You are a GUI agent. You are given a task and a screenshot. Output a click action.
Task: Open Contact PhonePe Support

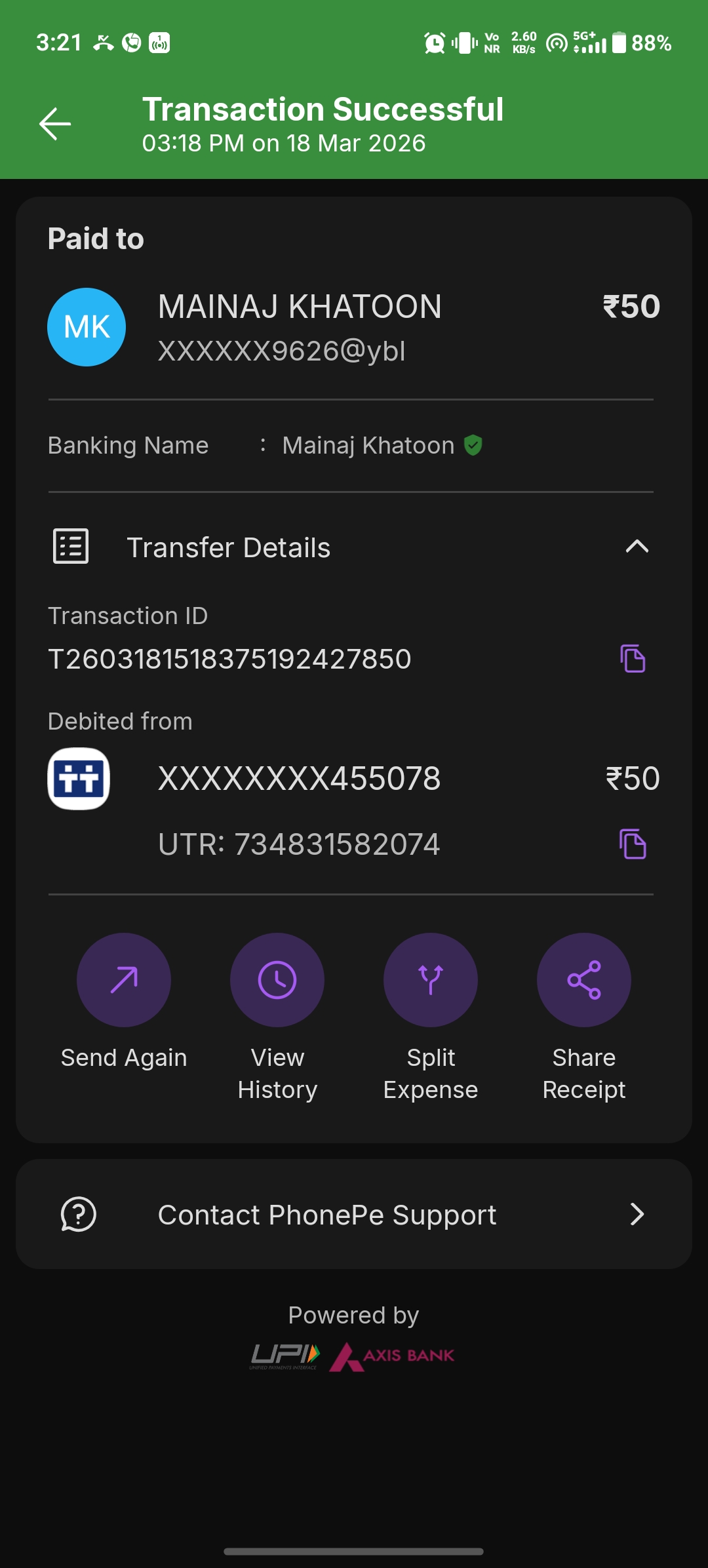(354, 1215)
